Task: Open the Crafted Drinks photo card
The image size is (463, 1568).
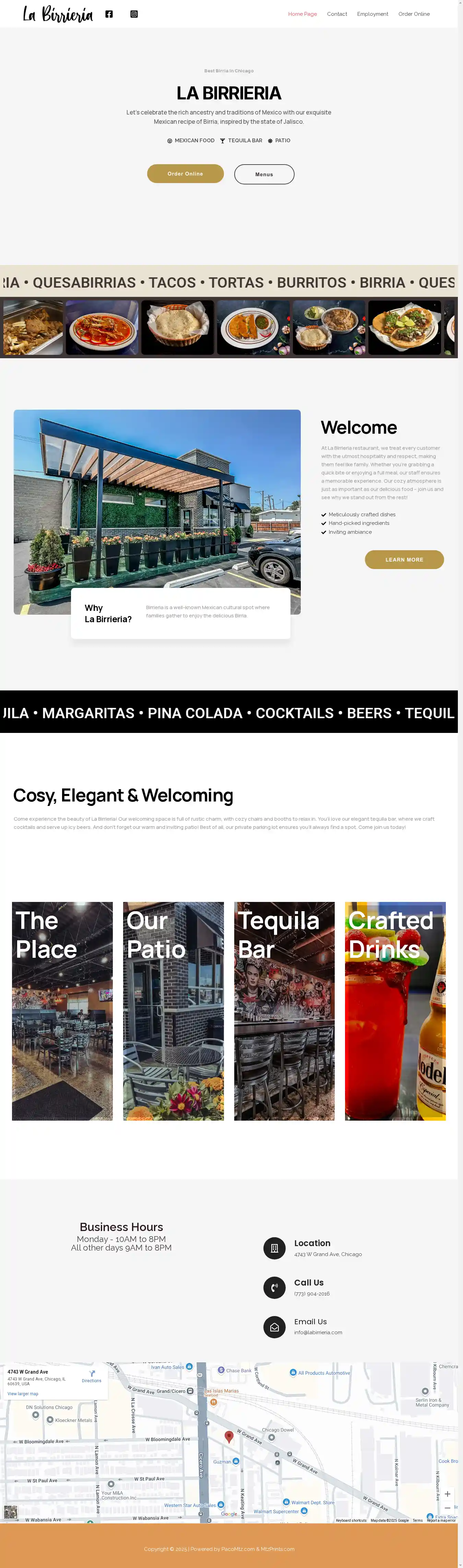Action: click(395, 1011)
